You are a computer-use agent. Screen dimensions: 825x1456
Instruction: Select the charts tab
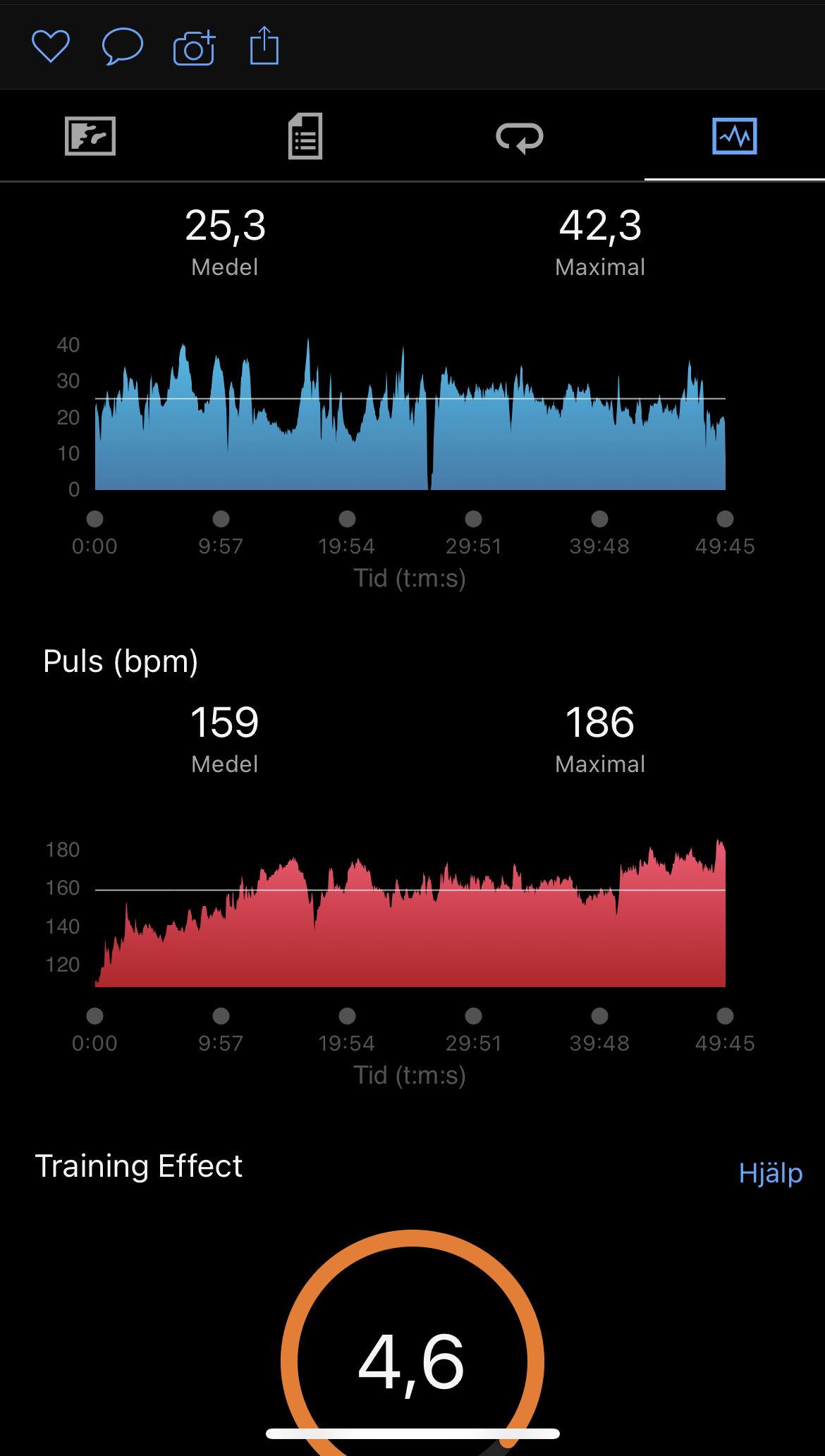click(734, 136)
